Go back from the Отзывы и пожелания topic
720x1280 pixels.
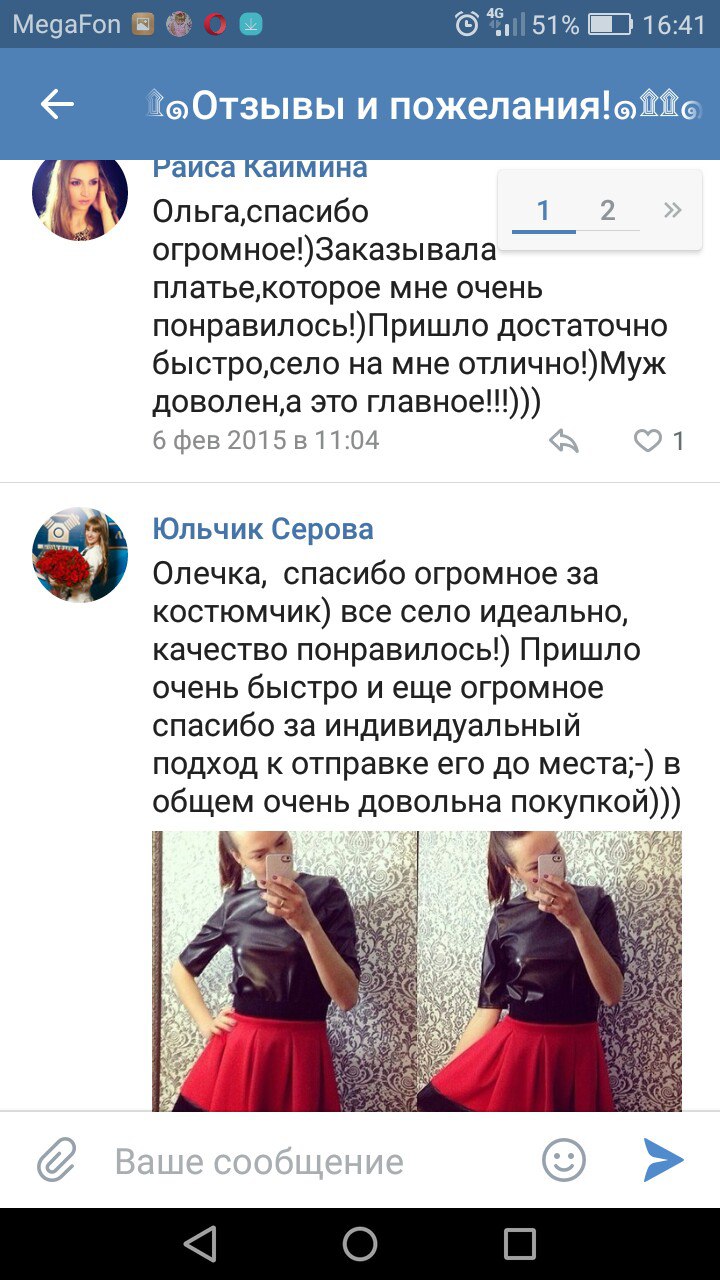click(x=58, y=104)
